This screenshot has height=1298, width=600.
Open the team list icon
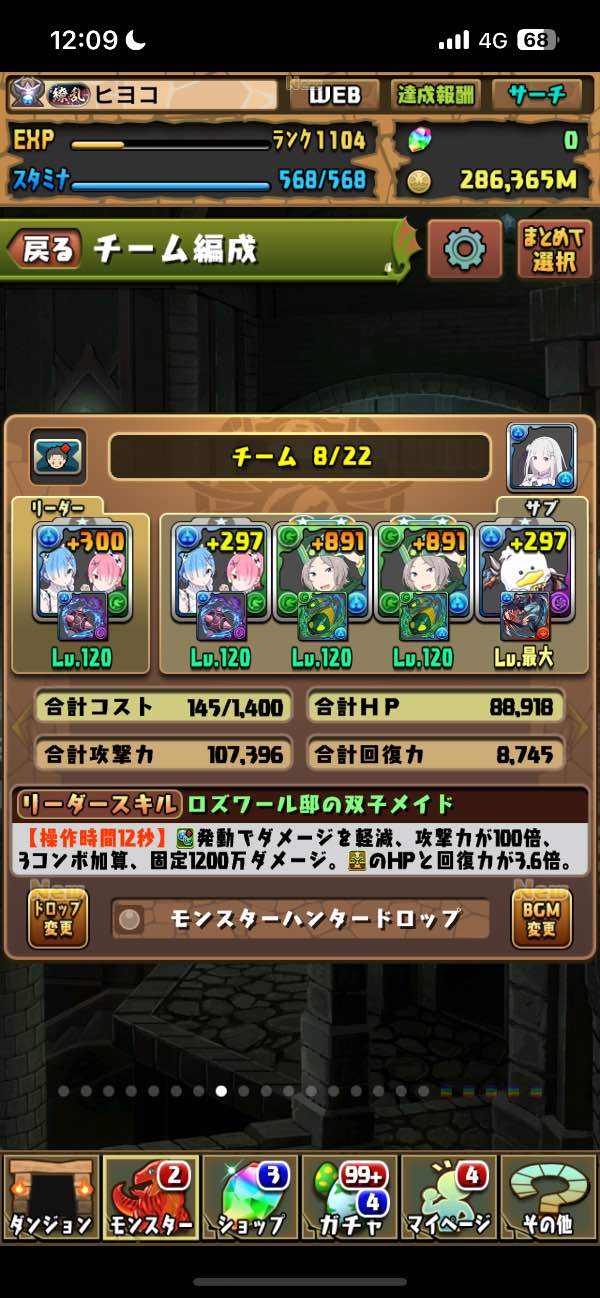pyautogui.click(x=57, y=457)
